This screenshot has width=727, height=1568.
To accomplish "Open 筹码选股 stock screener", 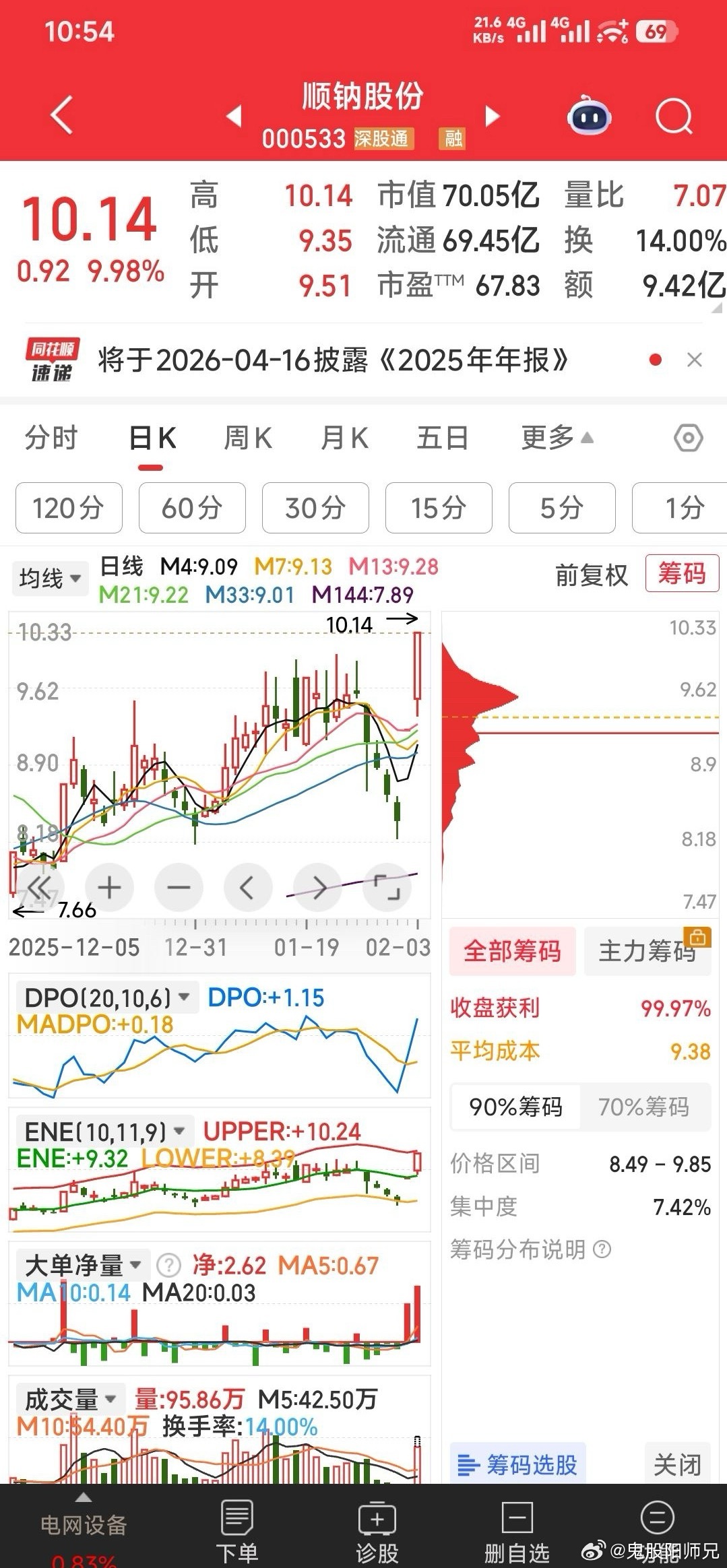I will coord(517,1464).
